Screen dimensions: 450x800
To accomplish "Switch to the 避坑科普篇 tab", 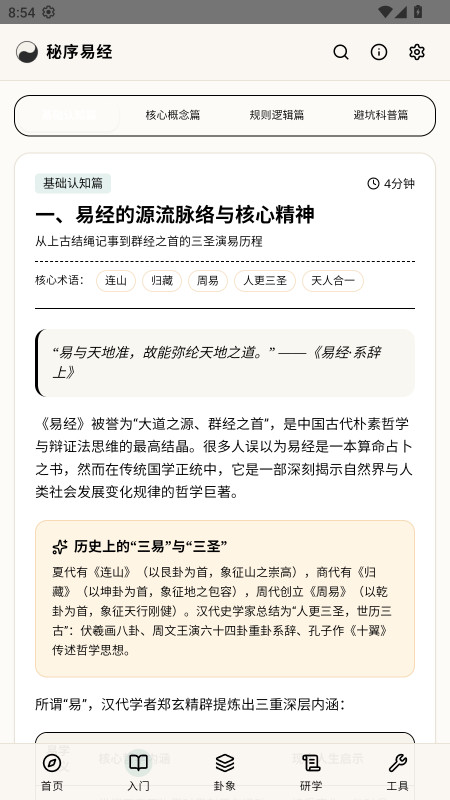I will 381,115.
